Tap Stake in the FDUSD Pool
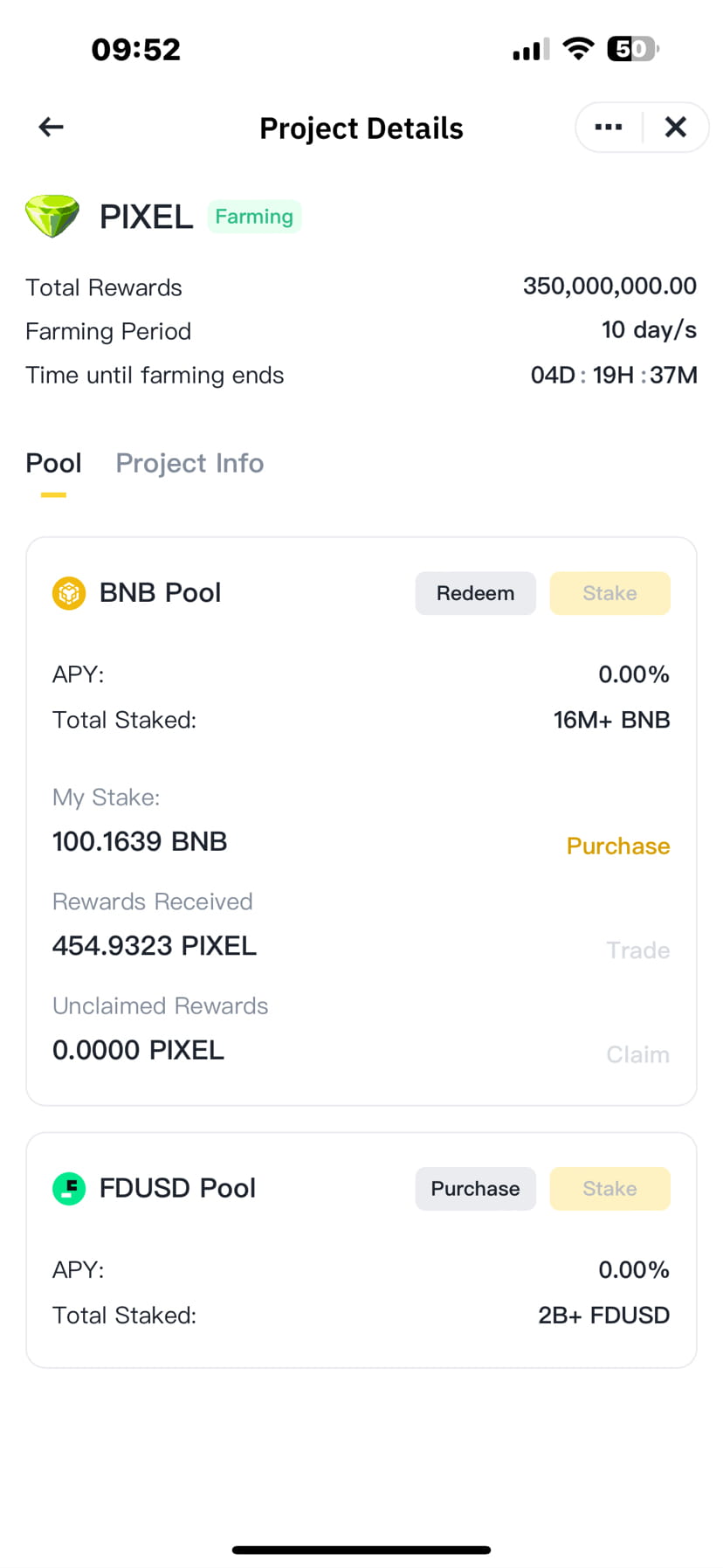This screenshot has height=1568, width=723. pyautogui.click(x=609, y=1188)
